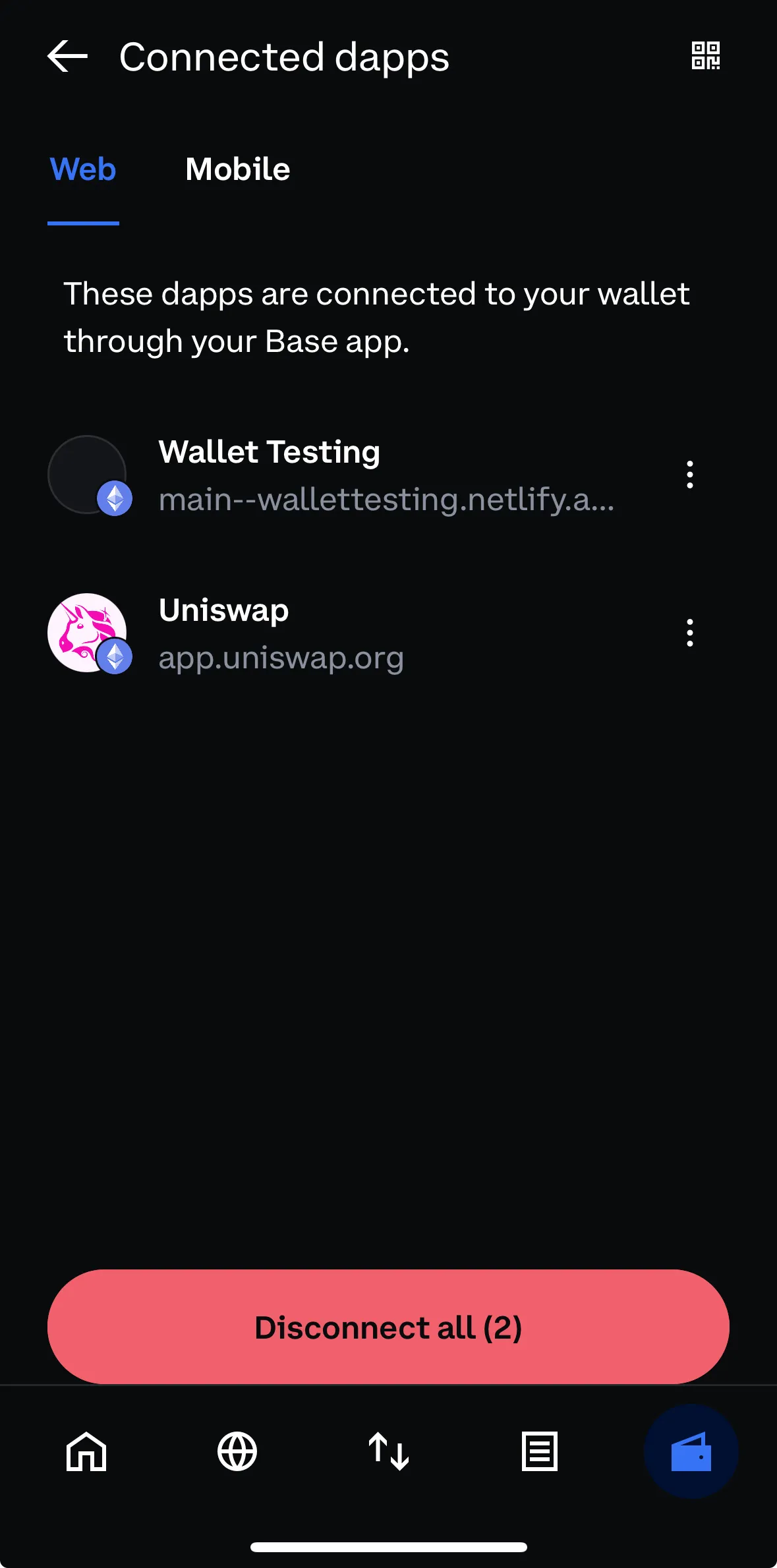The image size is (777, 1568).
Task: Tap the Ethereum badge on Uniswap's avatar
Action: coord(114,657)
